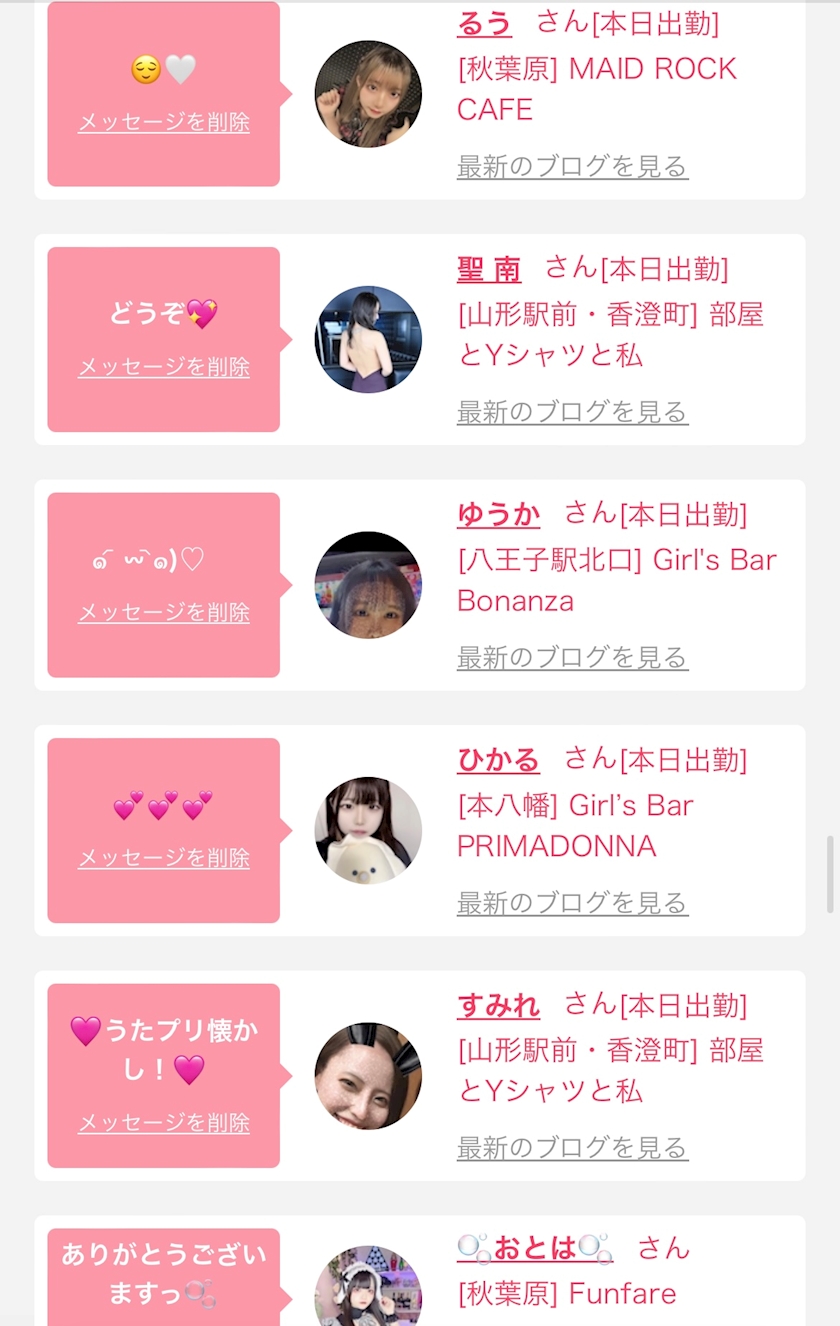Open すみれ's profile name link
The width and height of the screenshot is (840, 1326).
point(498,1005)
